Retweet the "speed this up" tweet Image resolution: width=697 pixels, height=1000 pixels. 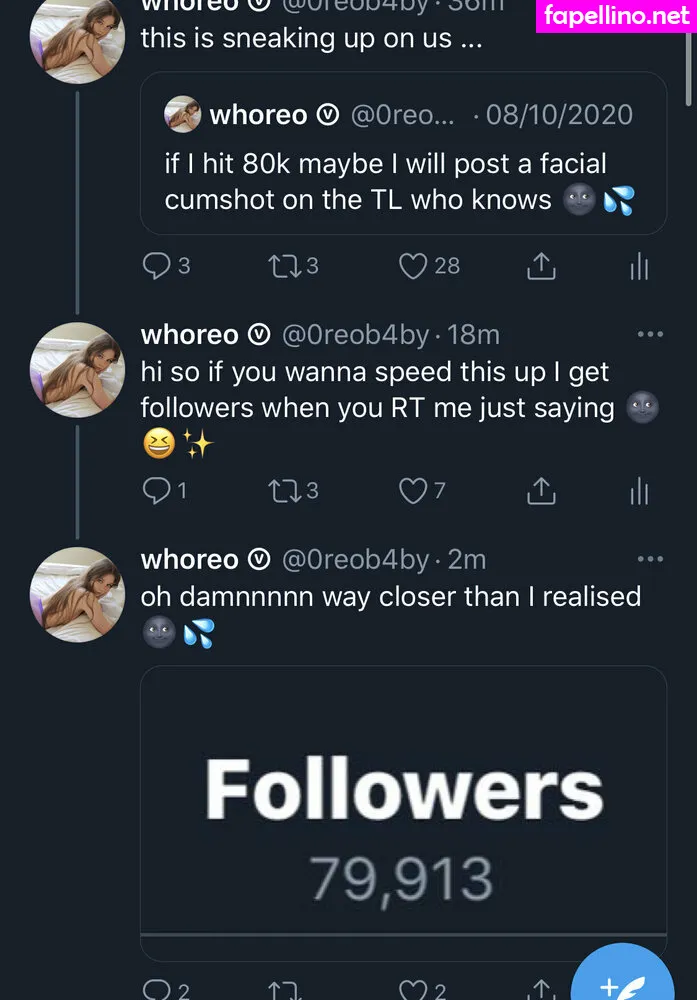point(283,490)
